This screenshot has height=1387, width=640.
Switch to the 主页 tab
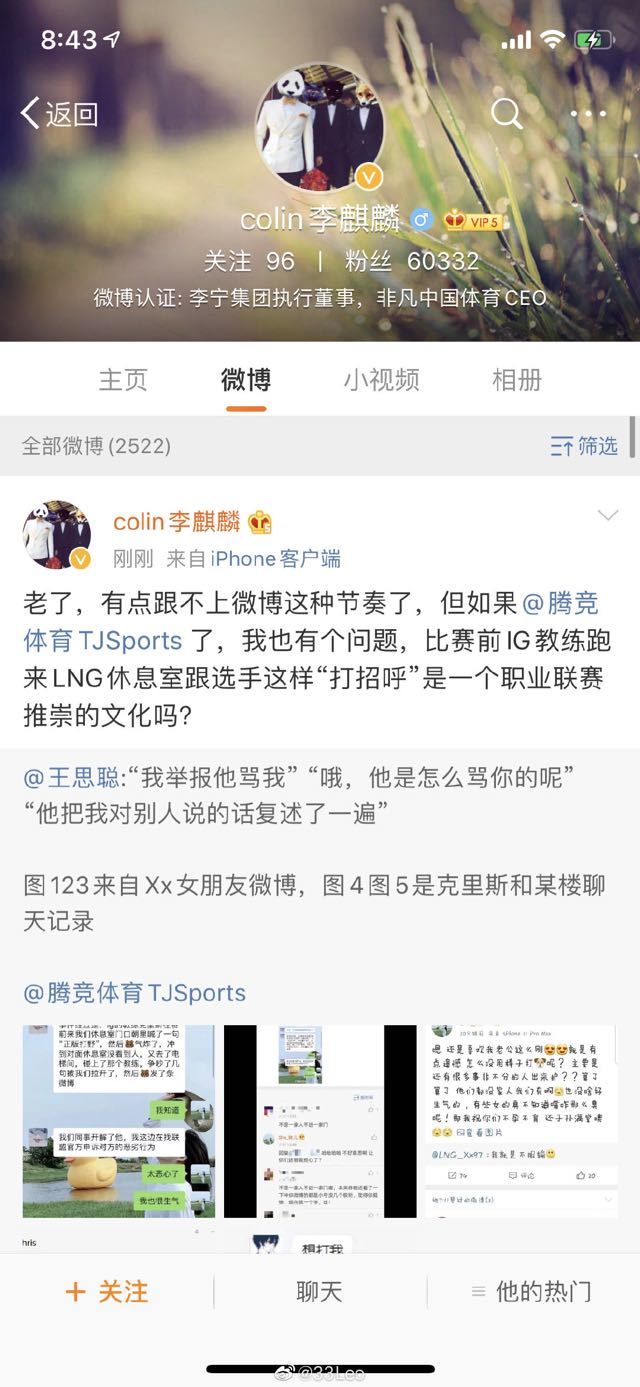122,380
